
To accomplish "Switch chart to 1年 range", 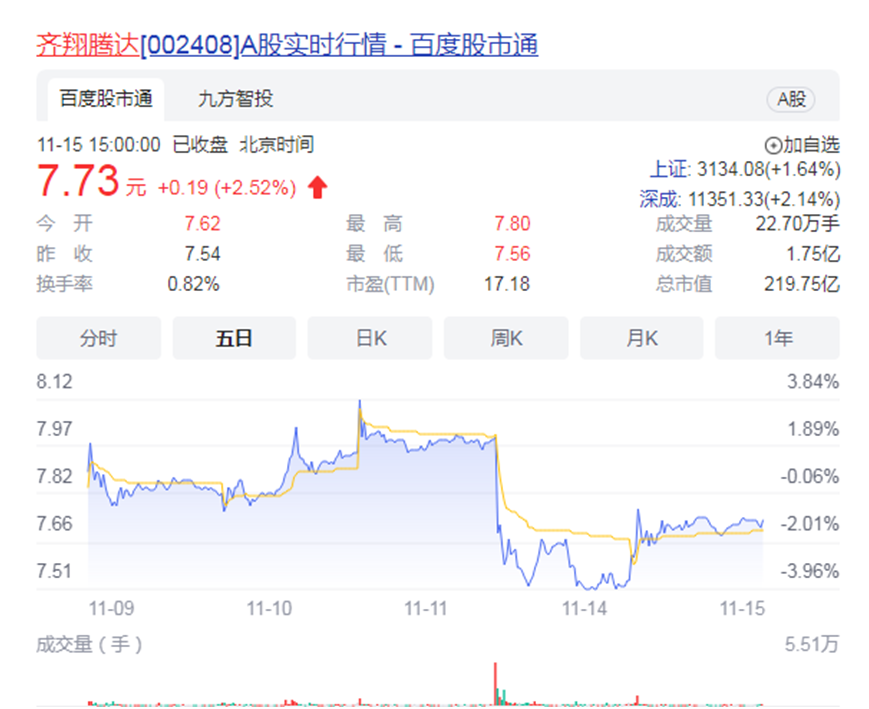I will click(777, 338).
